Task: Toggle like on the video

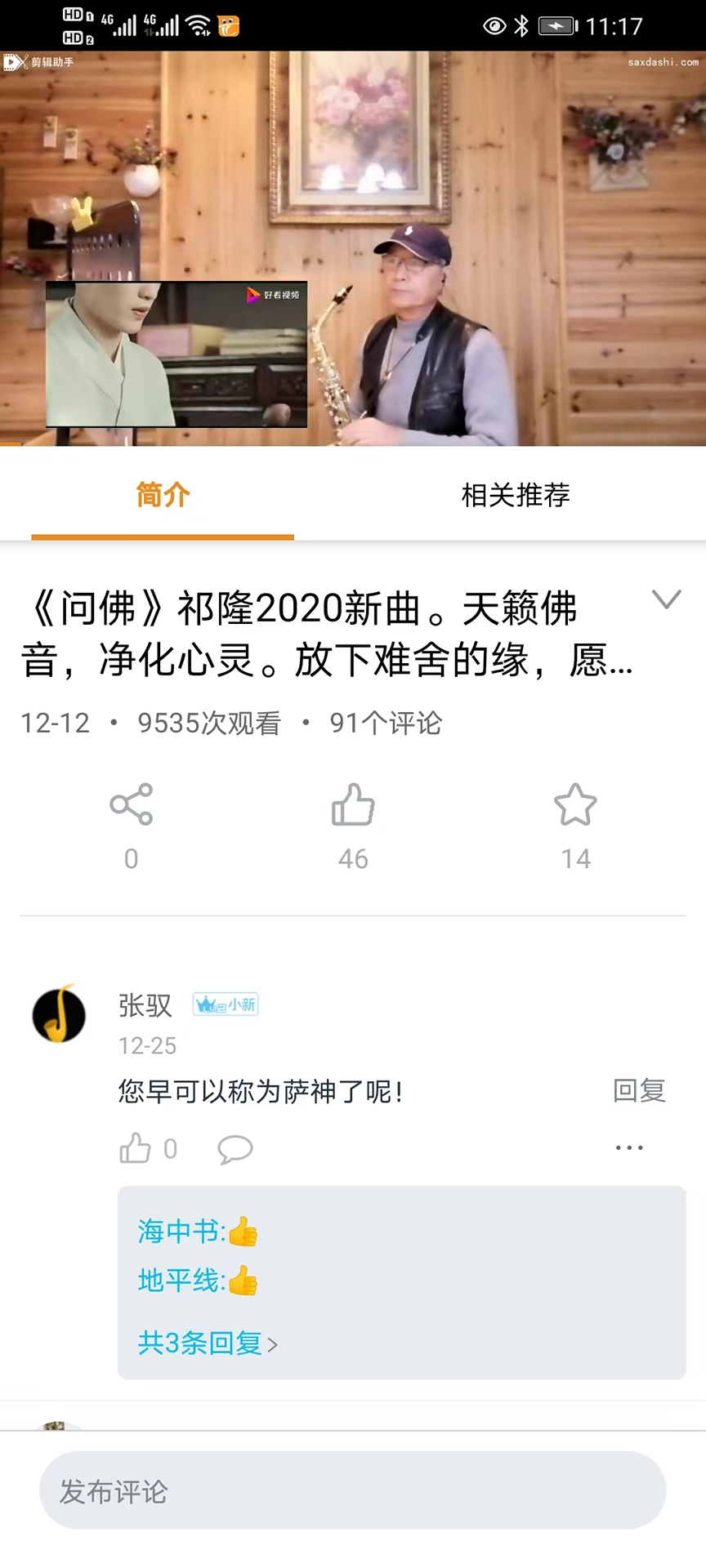Action: 352,804
